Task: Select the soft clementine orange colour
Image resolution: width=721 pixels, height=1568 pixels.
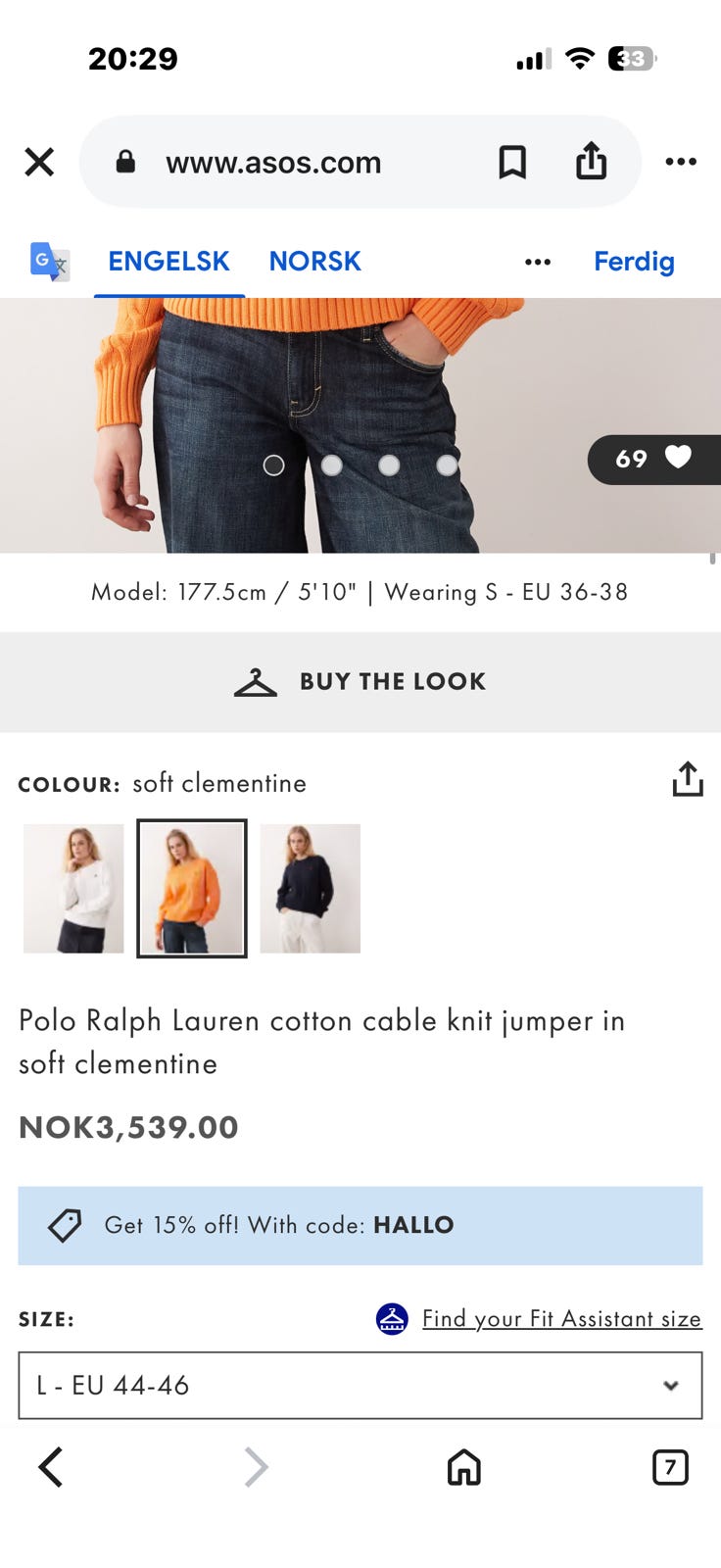Action: tap(192, 888)
